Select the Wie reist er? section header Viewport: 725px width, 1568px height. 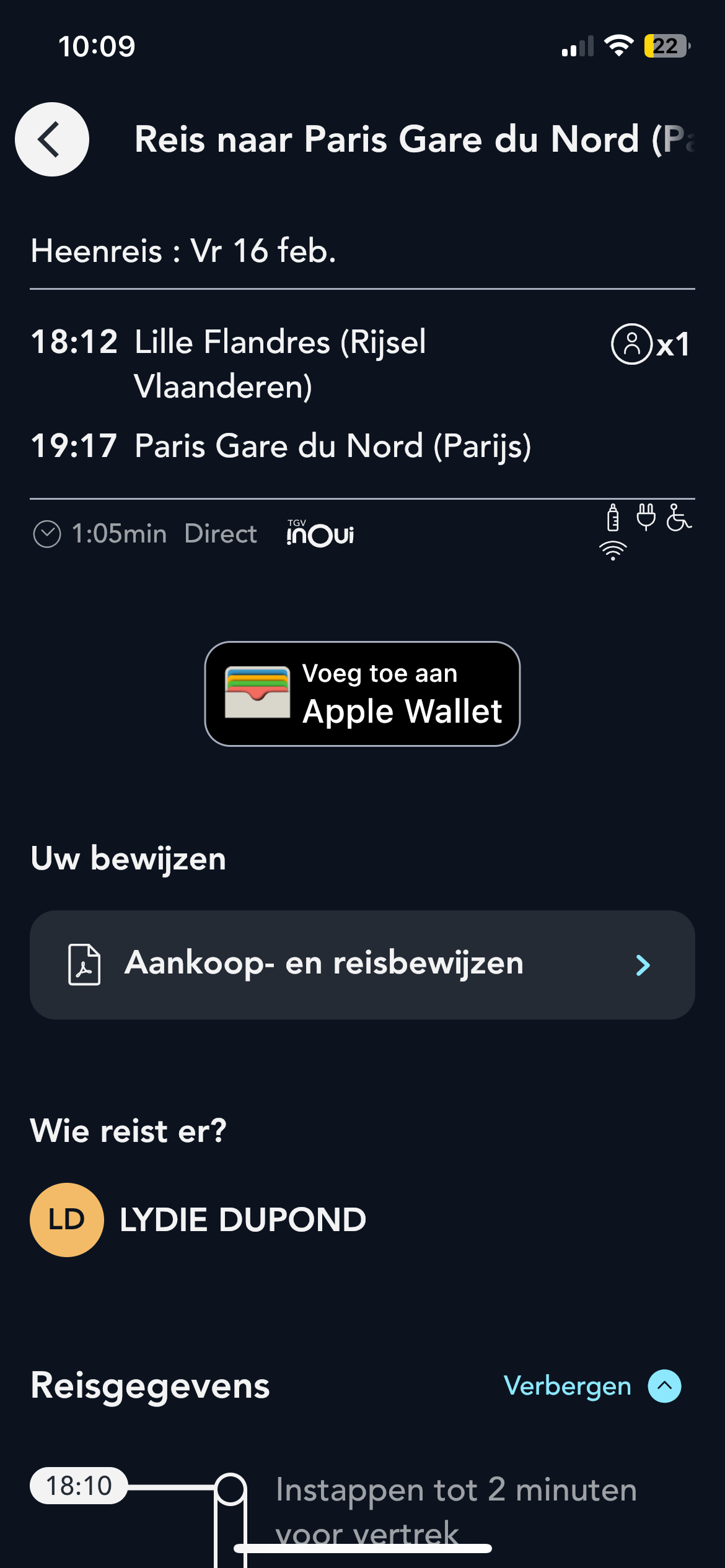coord(128,1131)
